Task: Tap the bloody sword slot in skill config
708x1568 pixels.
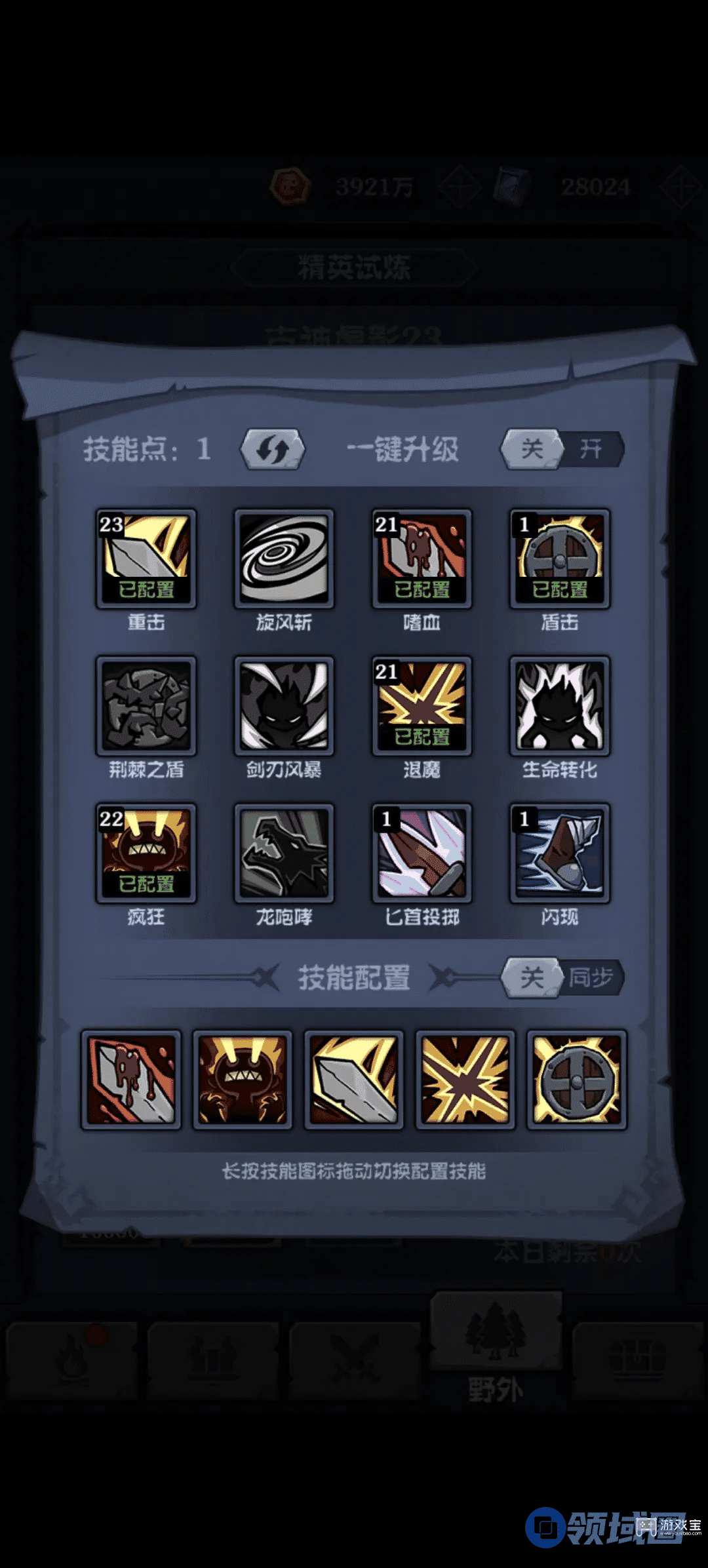Action: point(131,1080)
